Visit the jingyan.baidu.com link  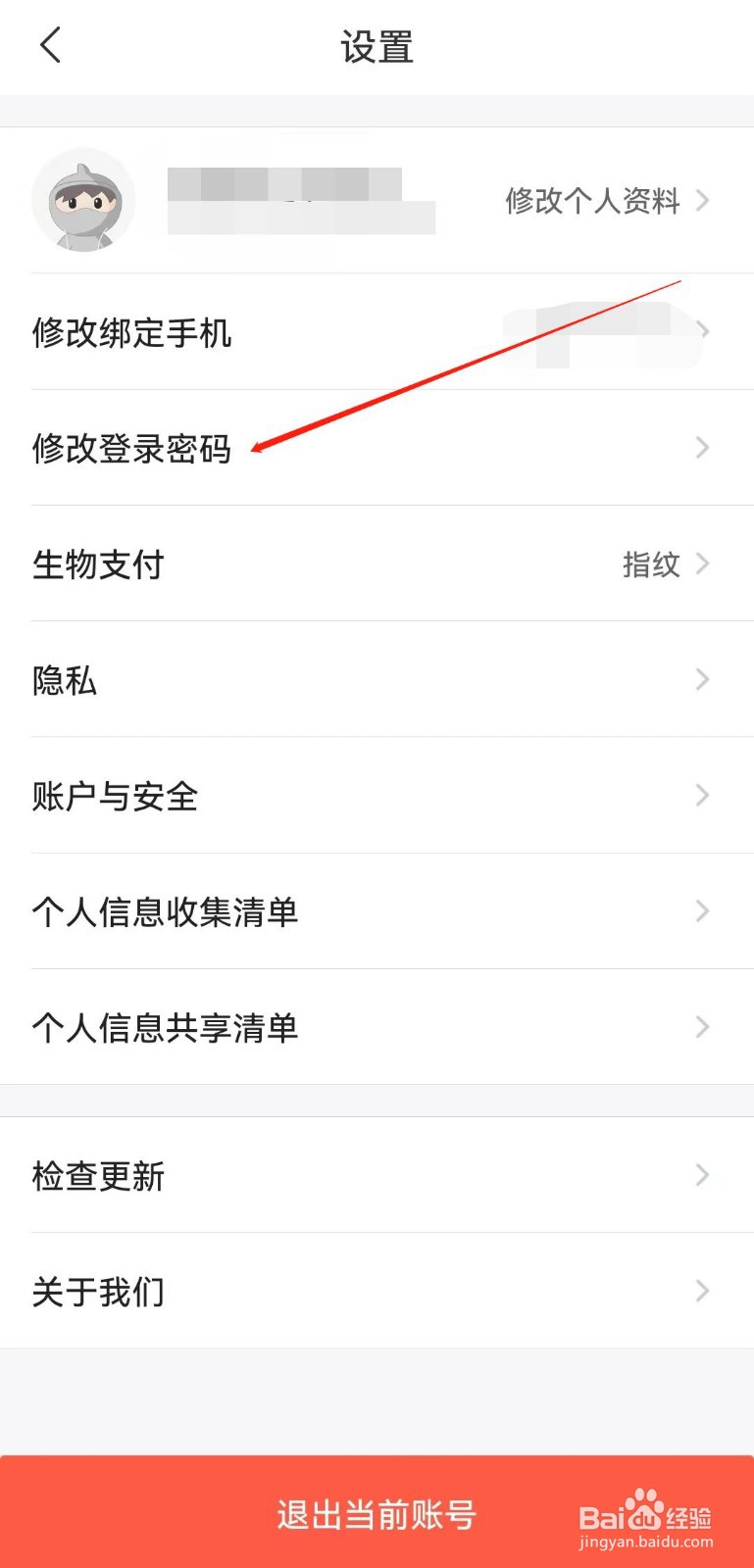click(x=648, y=1542)
